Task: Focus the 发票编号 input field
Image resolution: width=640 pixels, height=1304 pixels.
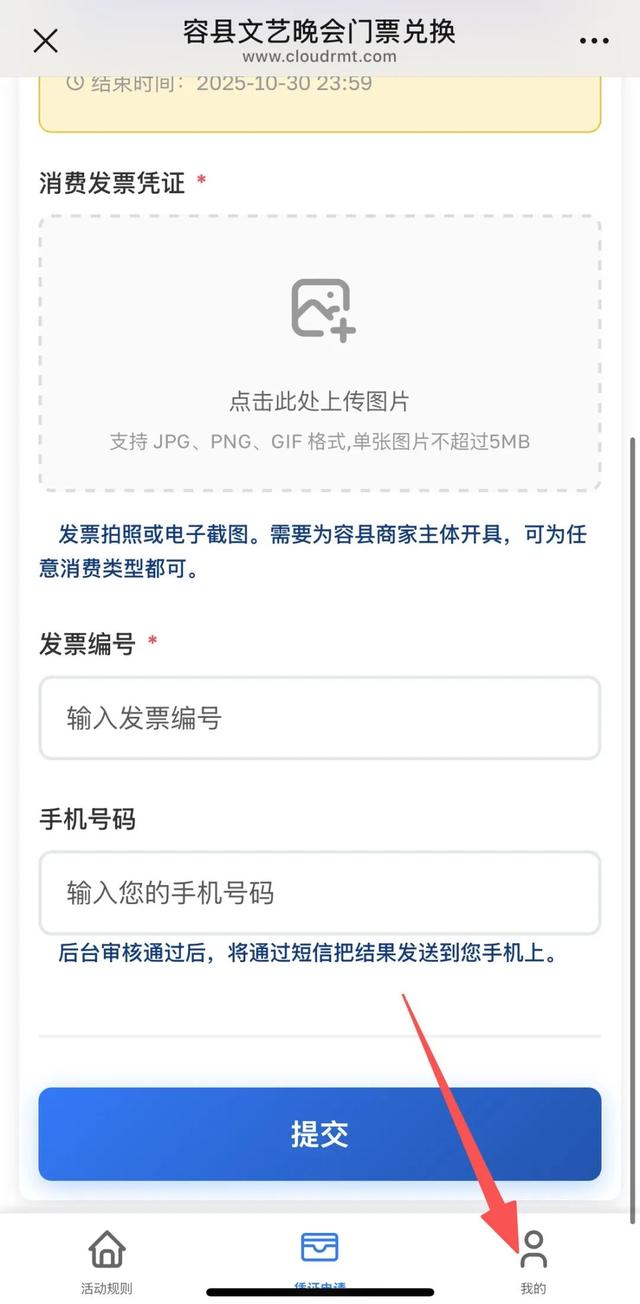Action: pos(320,718)
